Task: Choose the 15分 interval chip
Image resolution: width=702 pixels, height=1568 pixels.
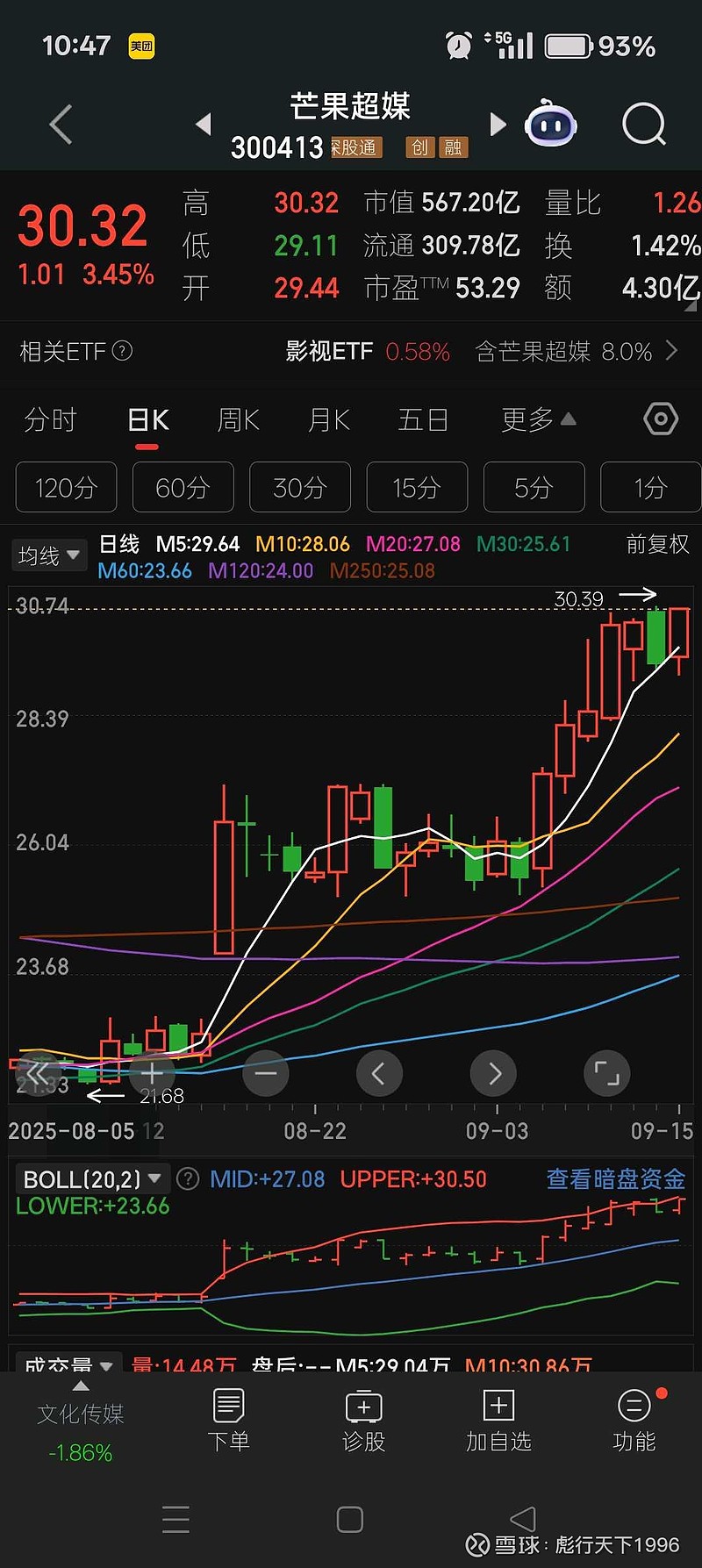Action: pos(417,487)
